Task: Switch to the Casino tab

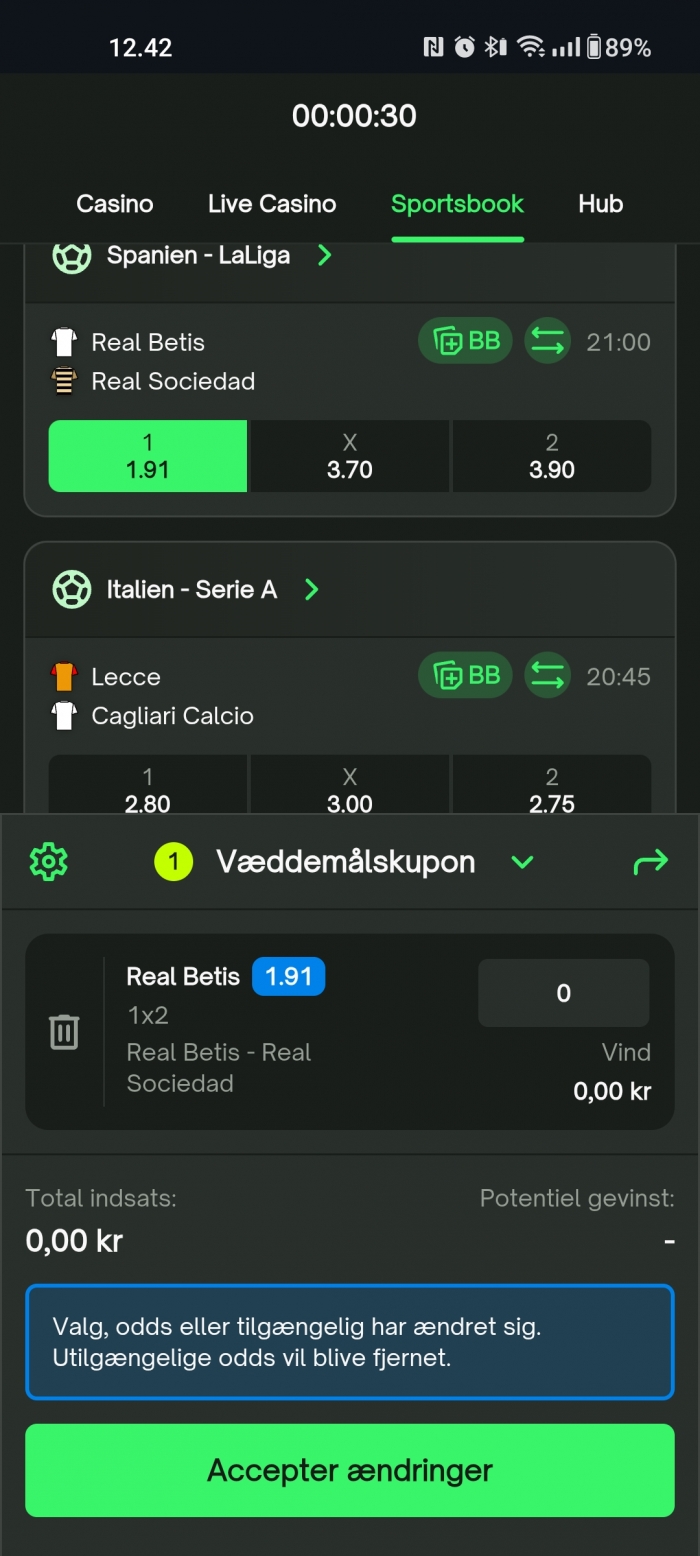Action: (x=114, y=204)
